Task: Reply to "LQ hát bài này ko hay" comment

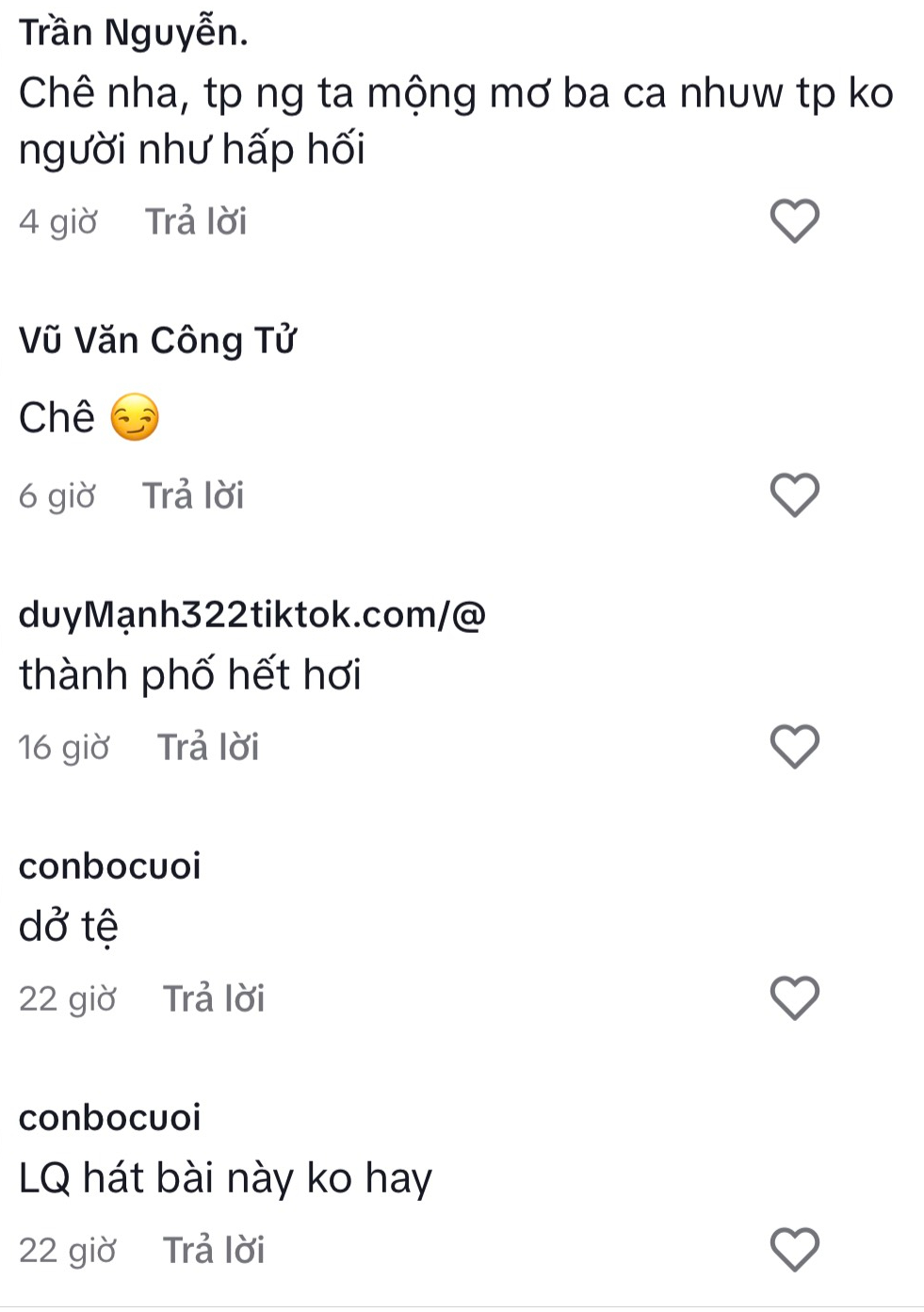Action: [214, 1251]
